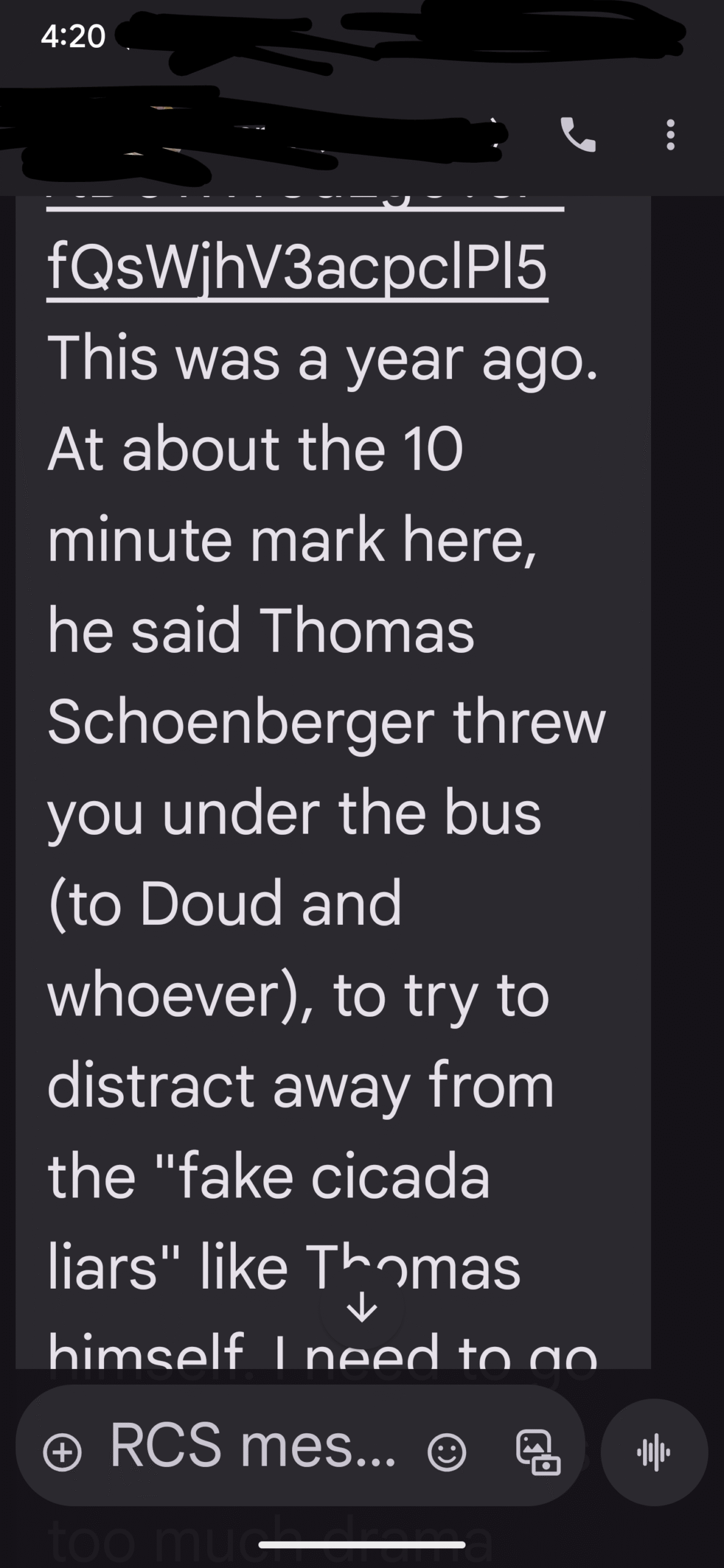The width and height of the screenshot is (724, 1568).
Task: Open the three-dot overflow menu
Action: 671,135
